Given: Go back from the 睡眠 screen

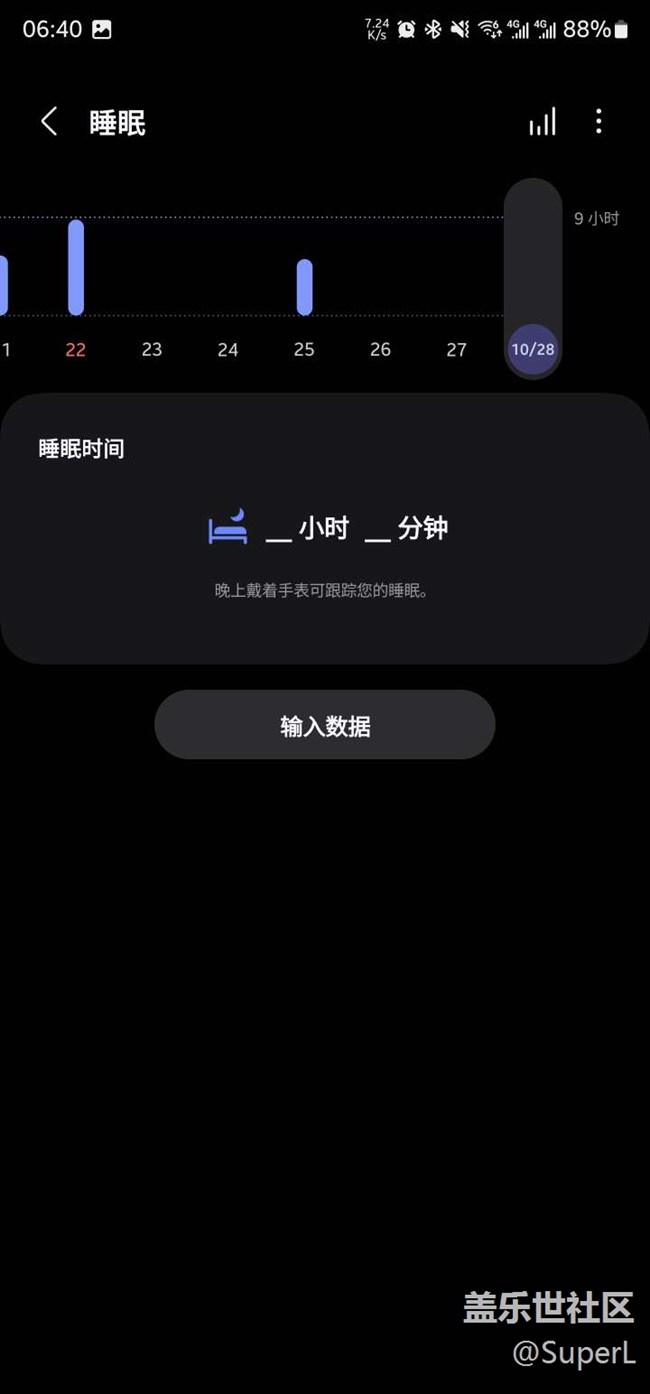Looking at the screenshot, I should click(48, 122).
